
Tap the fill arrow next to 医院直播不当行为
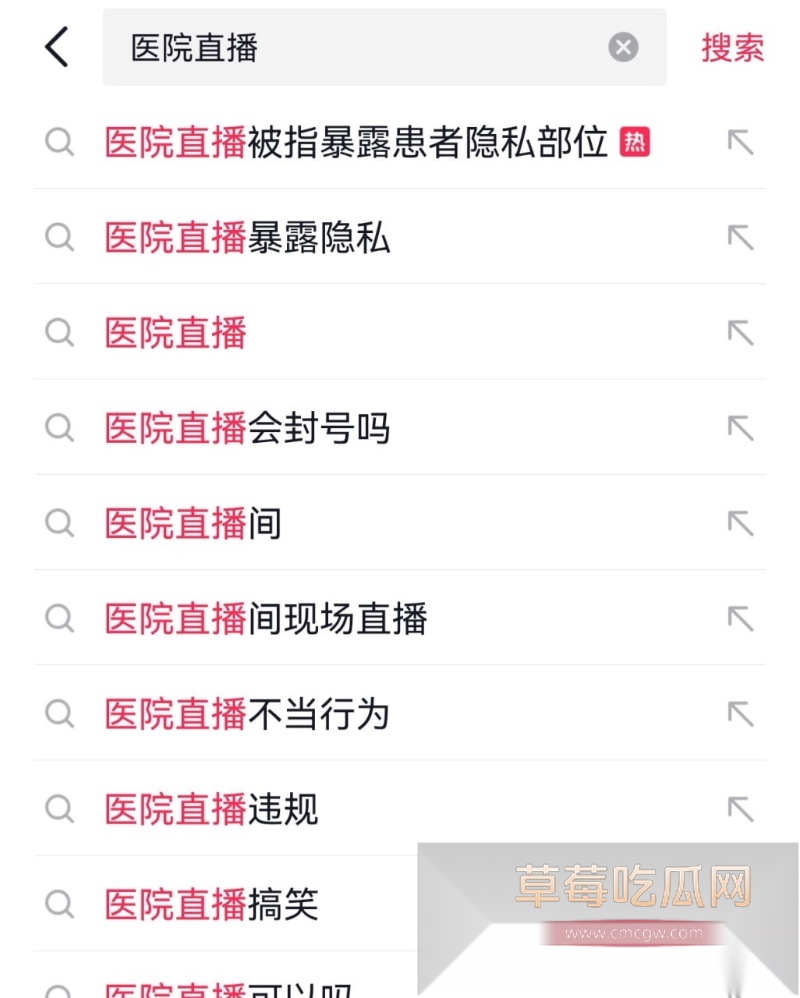pyautogui.click(x=740, y=714)
